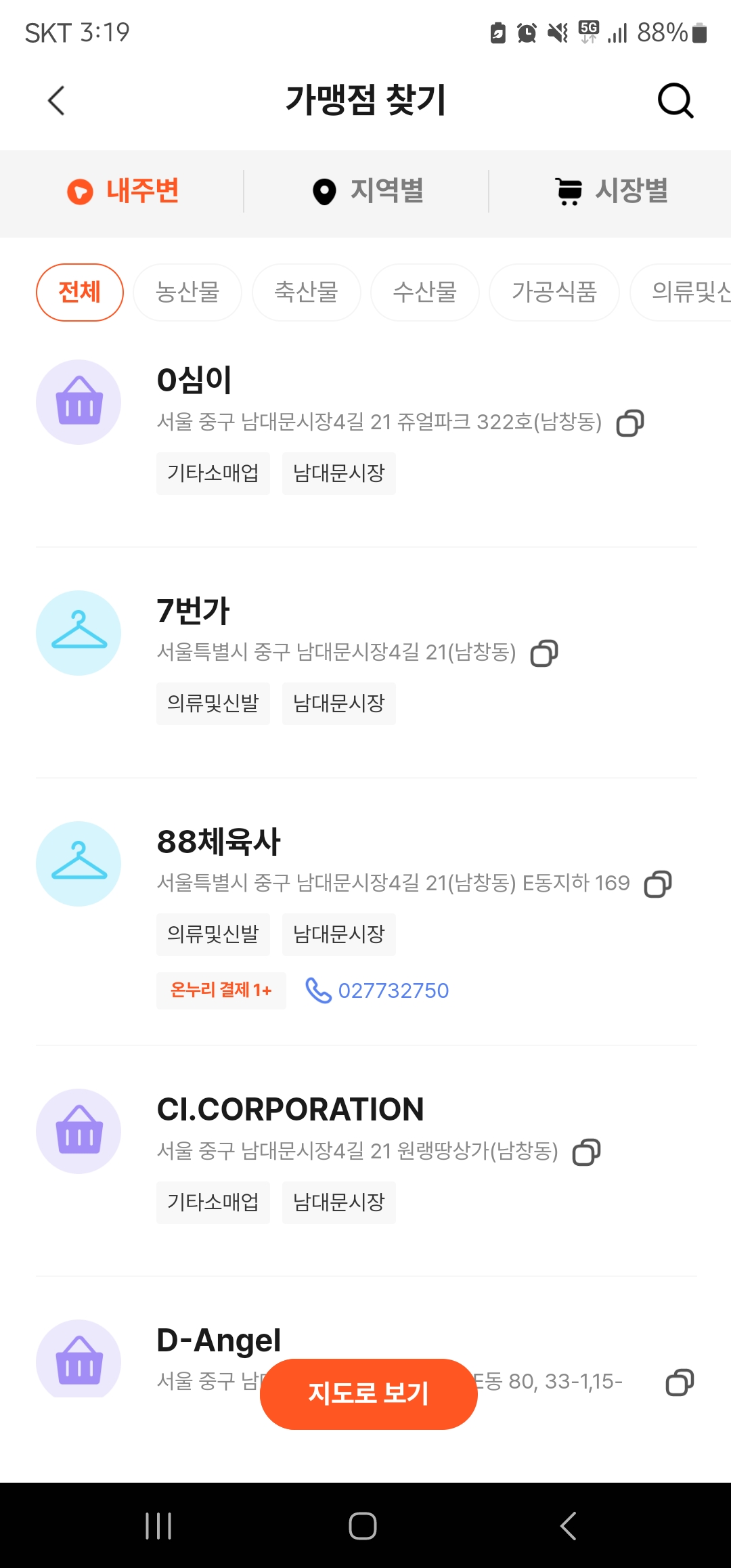This screenshot has width=731, height=1568.
Task: Click the hanger icon for 7번가
Action: [x=79, y=632]
